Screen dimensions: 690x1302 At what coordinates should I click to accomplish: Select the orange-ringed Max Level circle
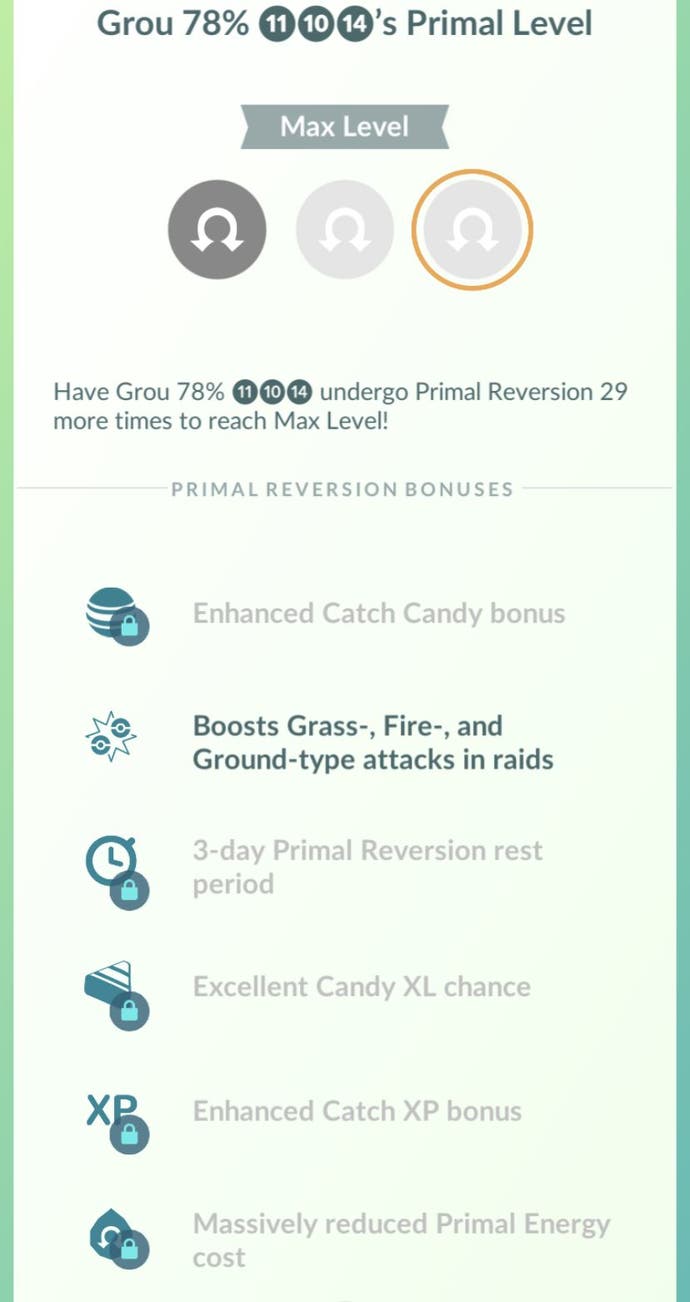[x=473, y=230]
